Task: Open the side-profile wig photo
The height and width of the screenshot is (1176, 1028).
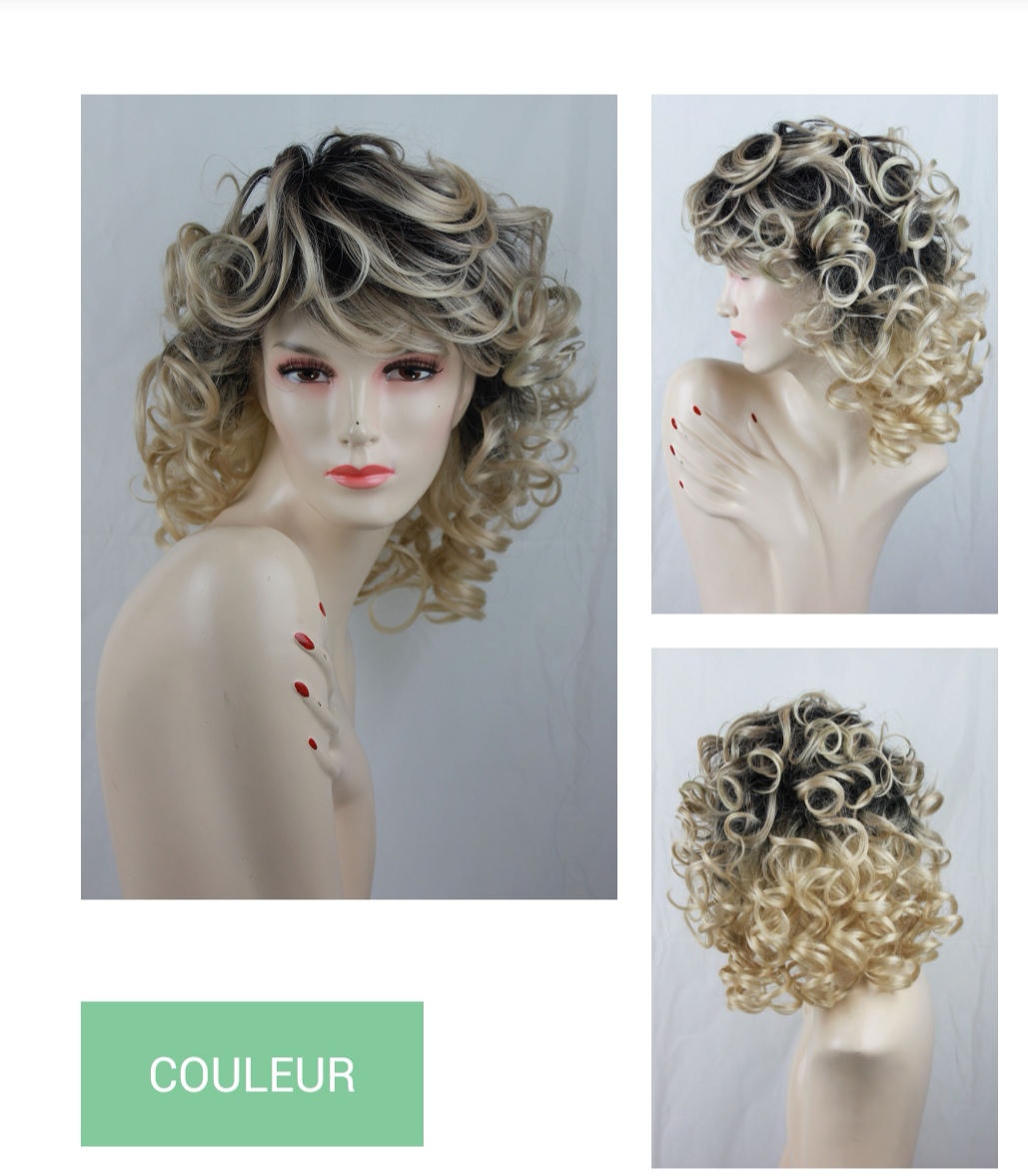Action: point(824,354)
